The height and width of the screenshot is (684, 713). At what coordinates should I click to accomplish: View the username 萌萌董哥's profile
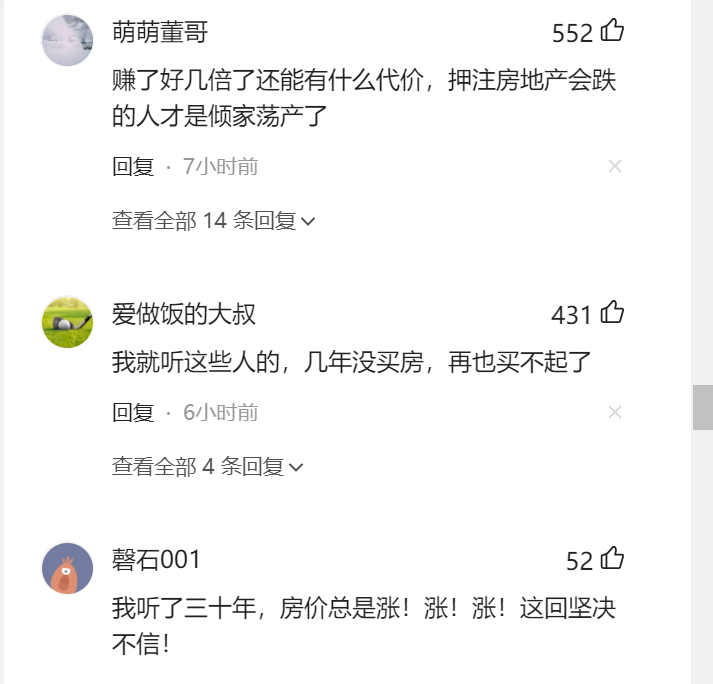(160, 32)
